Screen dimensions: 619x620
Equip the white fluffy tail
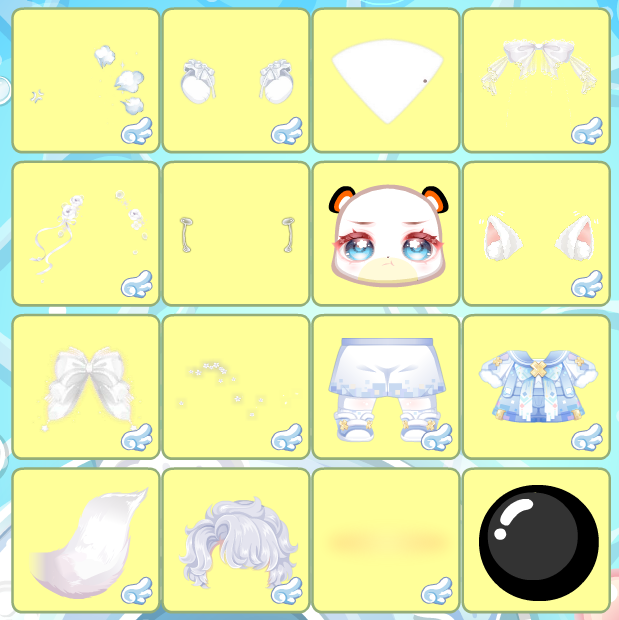(86, 540)
